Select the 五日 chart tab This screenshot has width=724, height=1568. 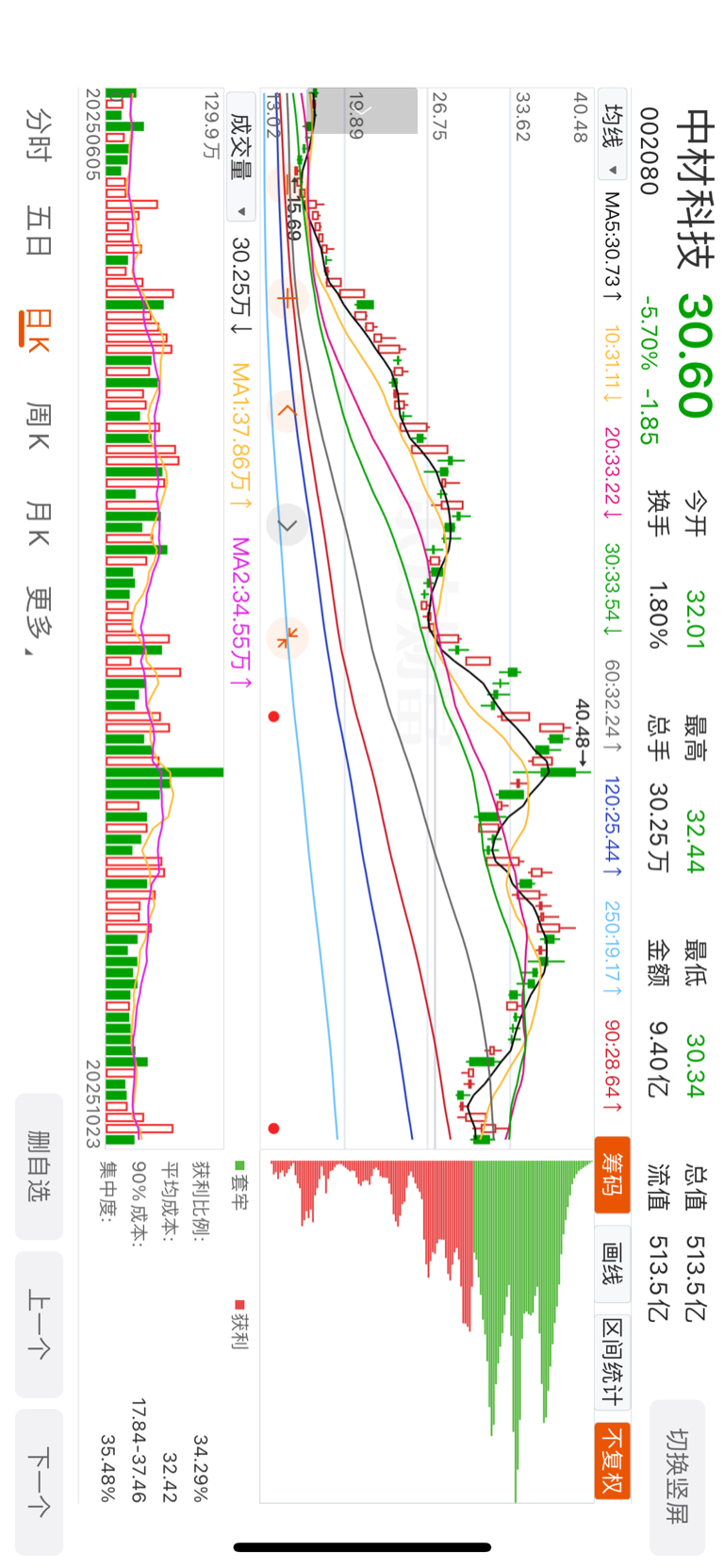[x=39, y=231]
